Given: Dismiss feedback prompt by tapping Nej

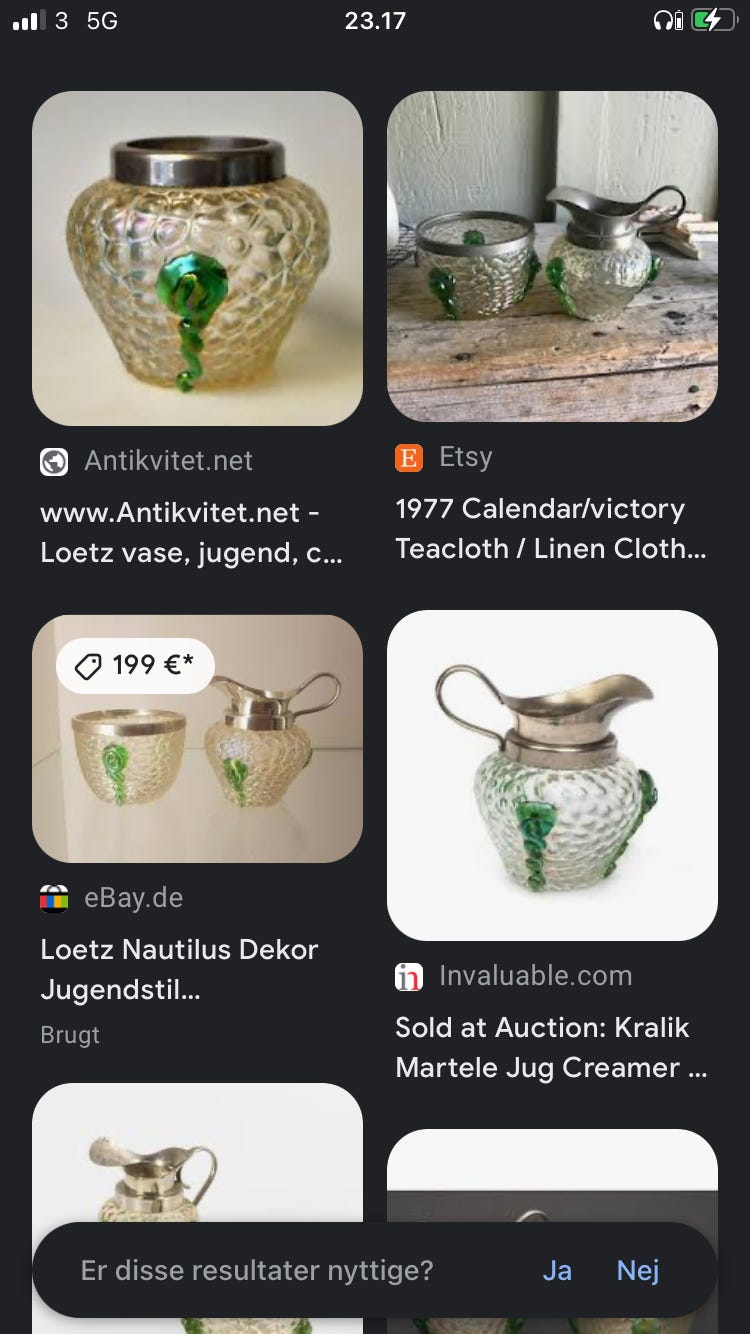Looking at the screenshot, I should [x=637, y=1270].
